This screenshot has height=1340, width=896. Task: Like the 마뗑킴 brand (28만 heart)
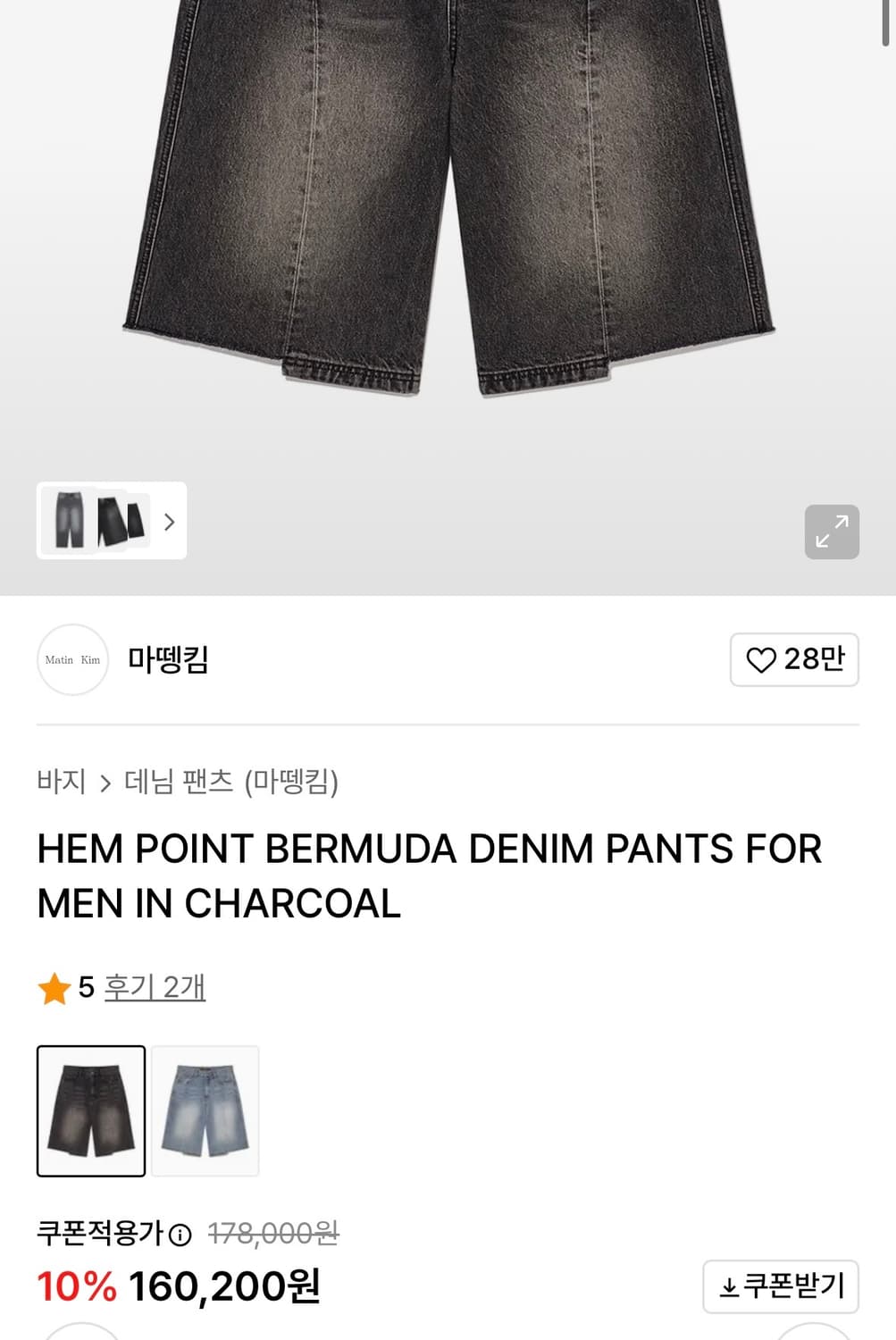794,659
